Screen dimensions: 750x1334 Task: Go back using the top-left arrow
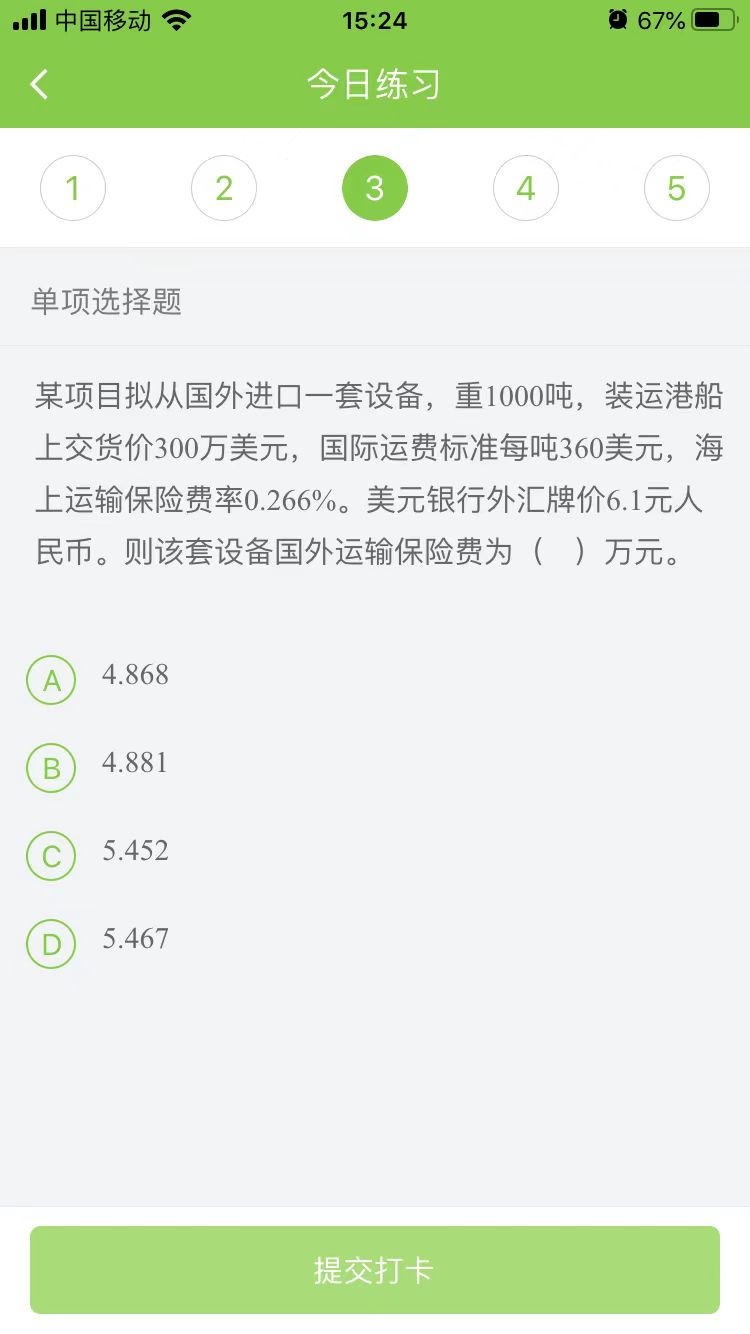[x=39, y=84]
